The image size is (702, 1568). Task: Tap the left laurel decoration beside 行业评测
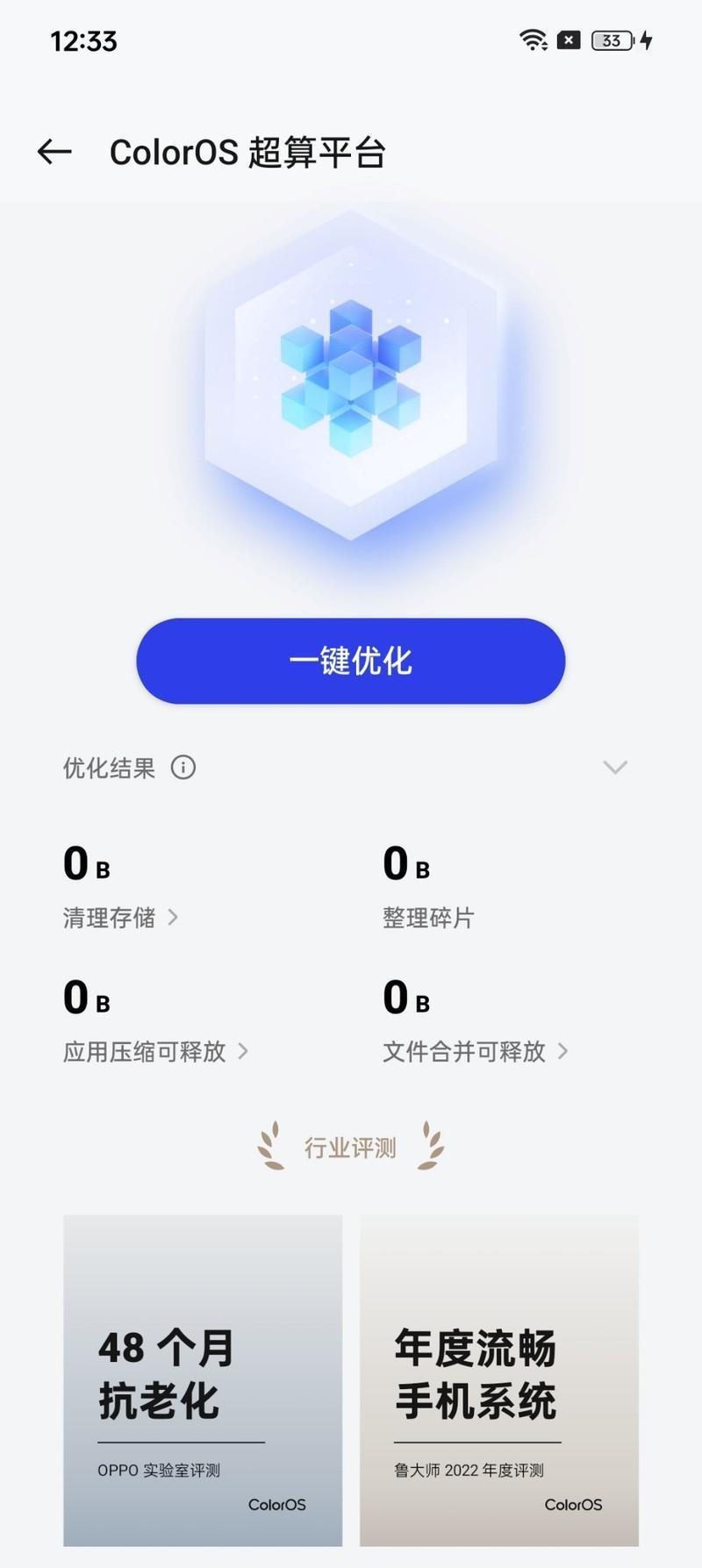269,1146
